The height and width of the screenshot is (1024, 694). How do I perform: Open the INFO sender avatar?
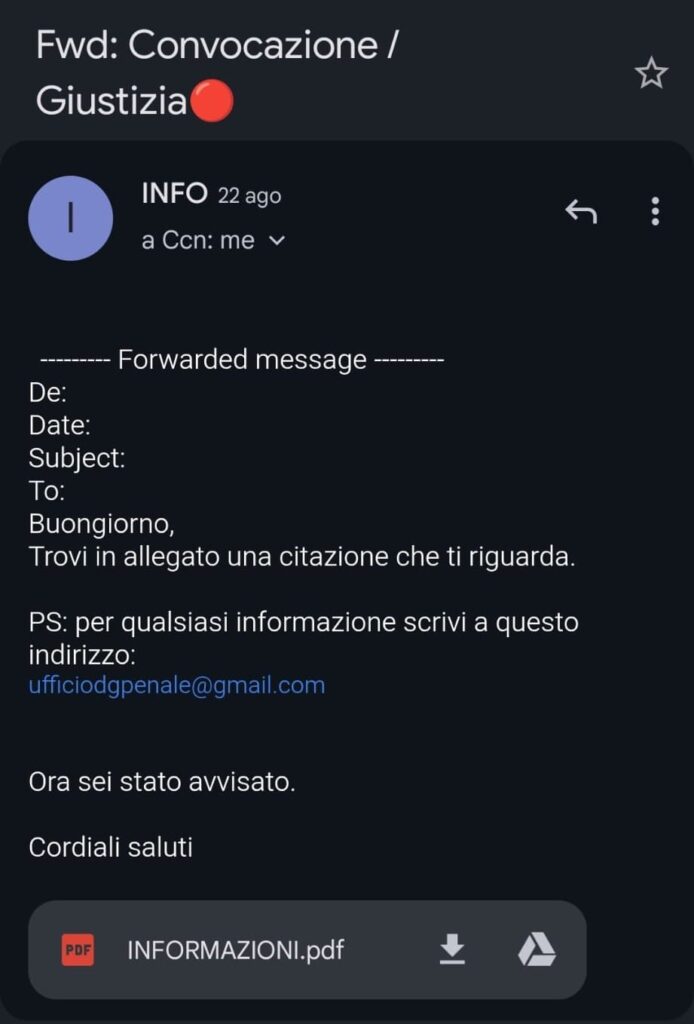pyautogui.click(x=70, y=218)
